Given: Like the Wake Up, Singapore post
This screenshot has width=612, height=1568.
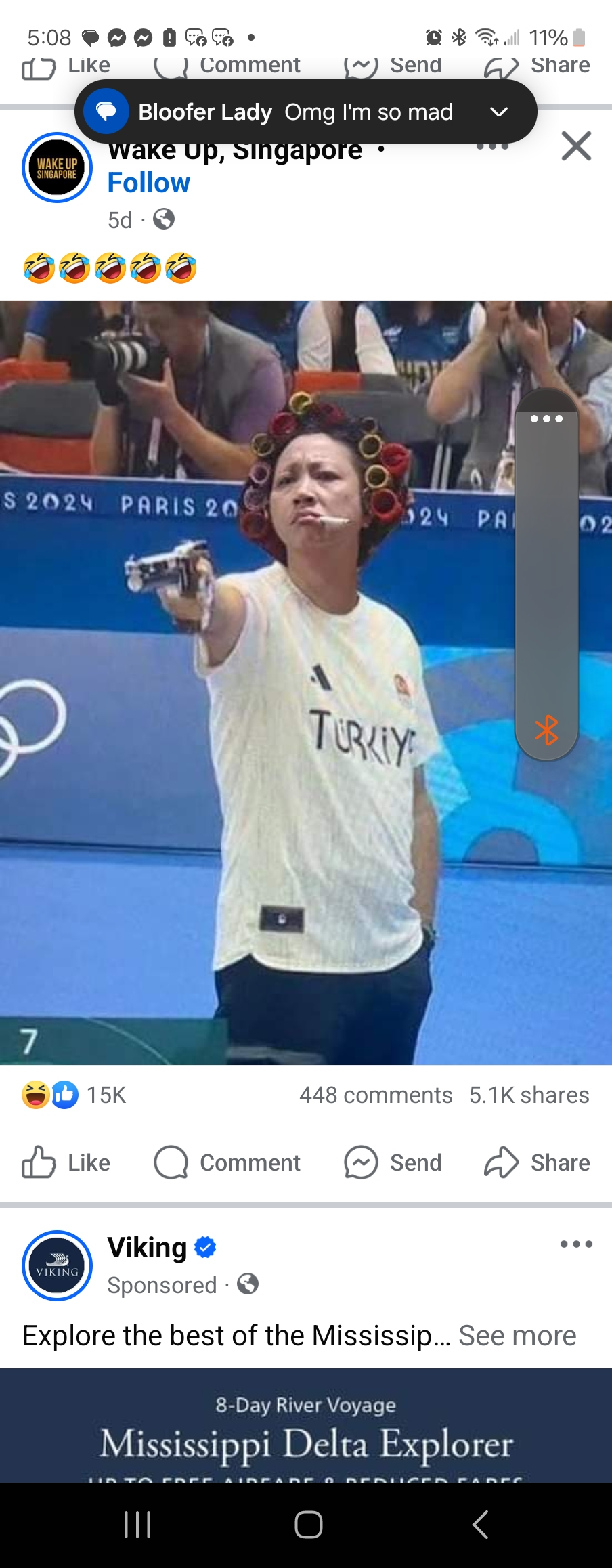Looking at the screenshot, I should 66,1162.
